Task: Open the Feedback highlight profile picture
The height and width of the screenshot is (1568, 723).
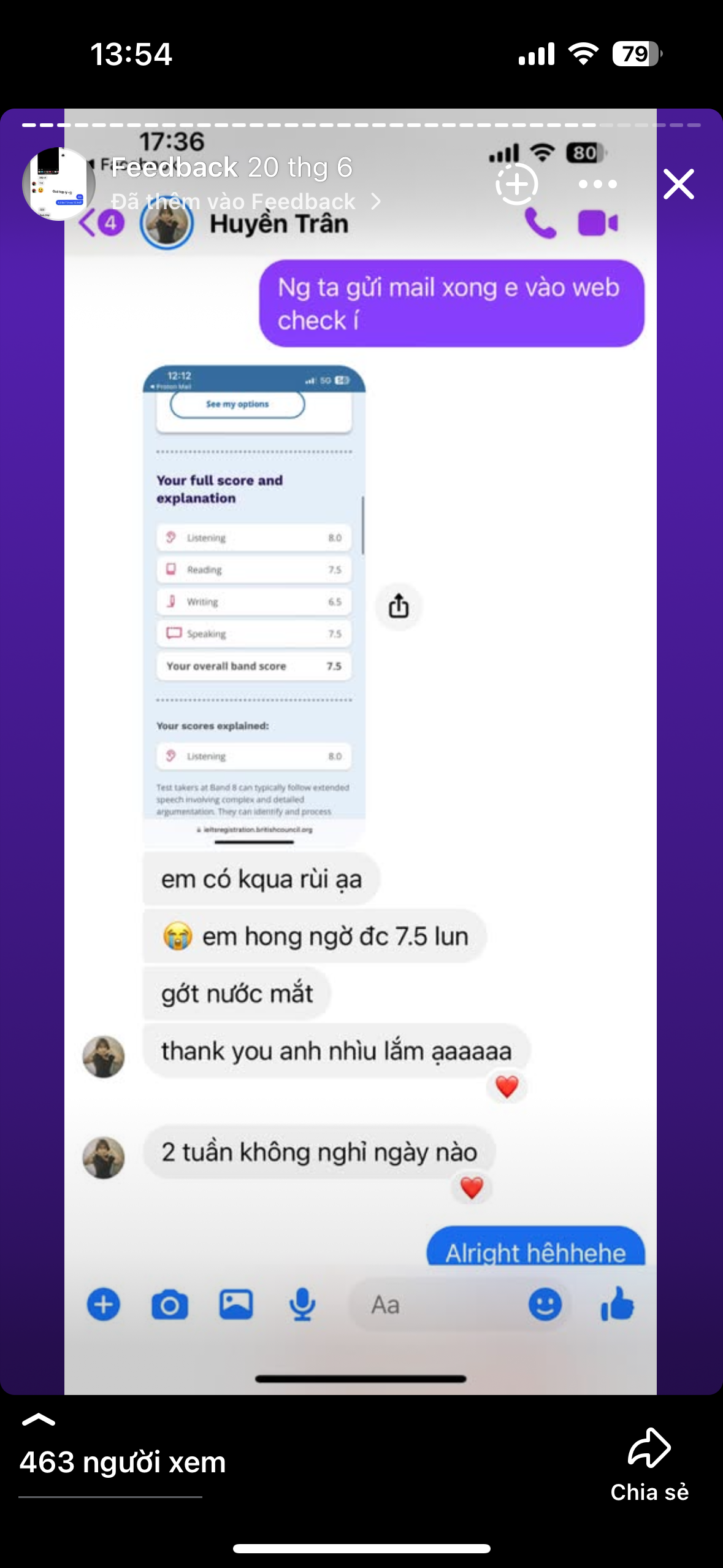Action: point(59,183)
